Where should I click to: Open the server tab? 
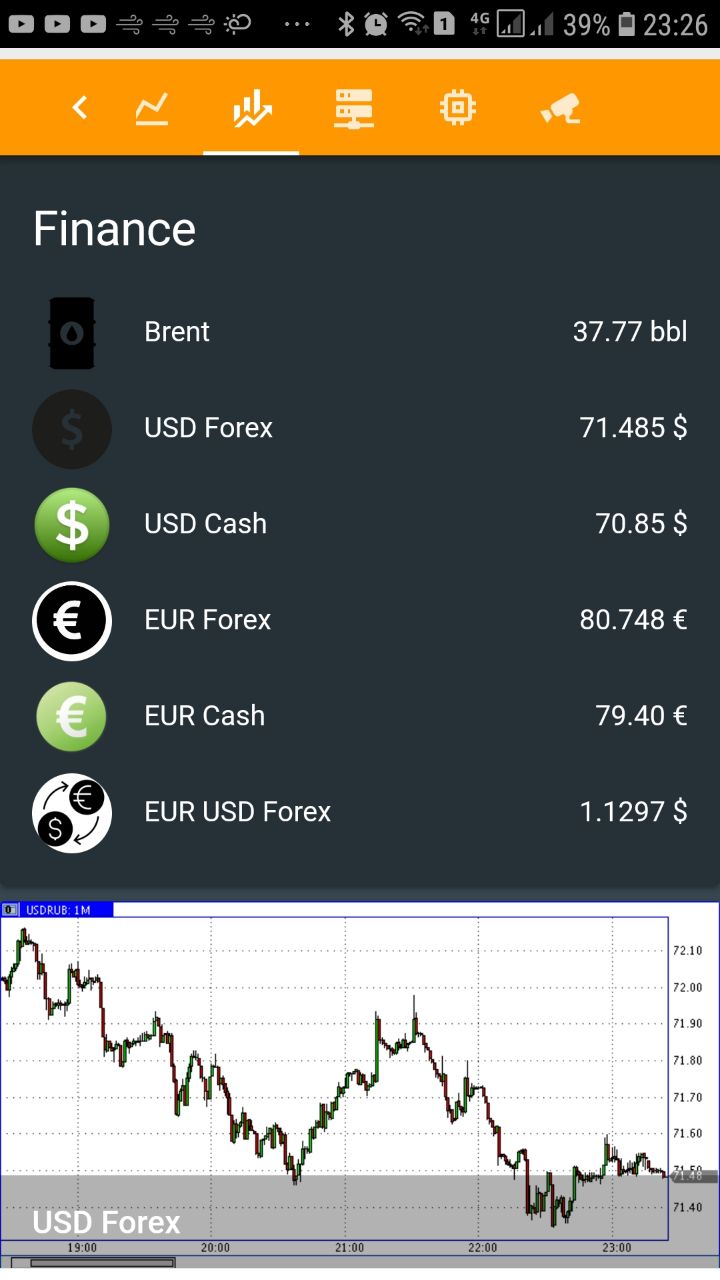click(353, 108)
